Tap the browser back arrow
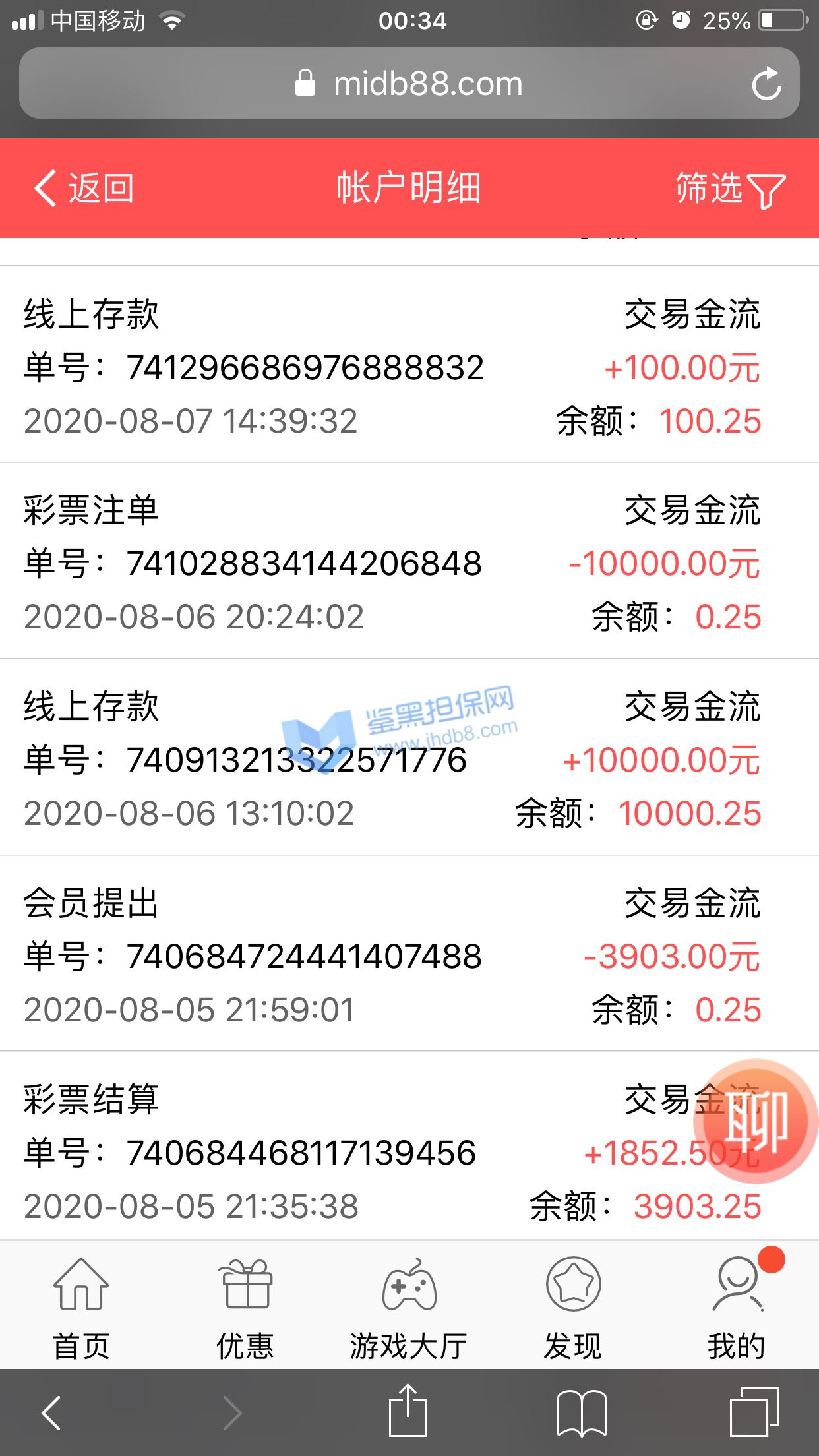This screenshot has height=1456, width=819. [x=51, y=1412]
